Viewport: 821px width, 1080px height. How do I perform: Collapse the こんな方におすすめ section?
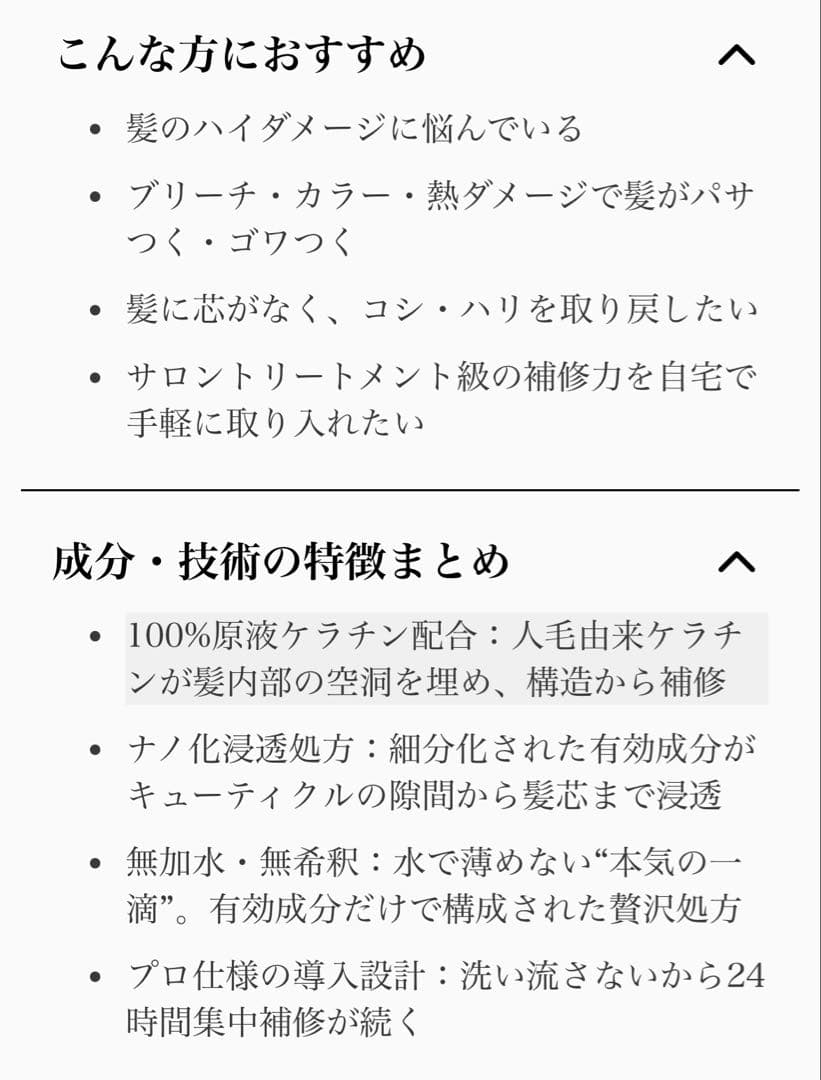point(736,54)
